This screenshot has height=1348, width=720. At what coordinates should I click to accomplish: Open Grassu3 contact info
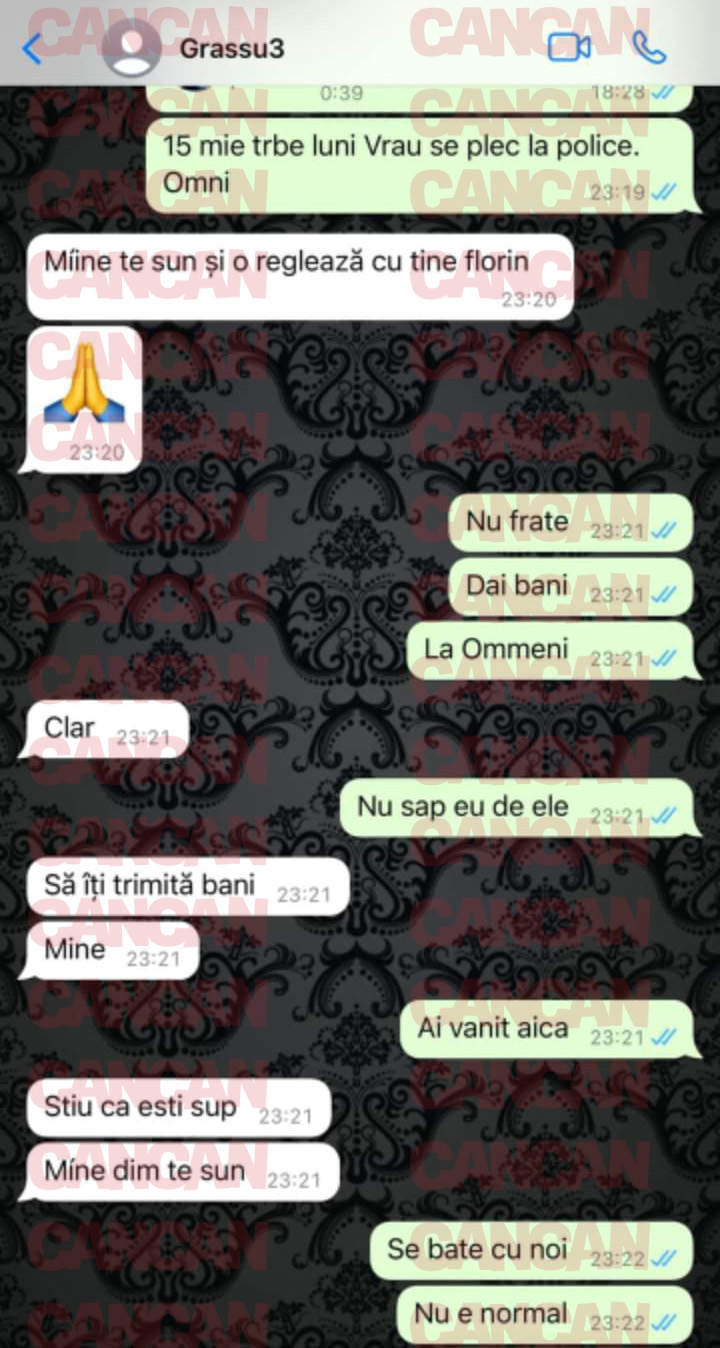click(231, 48)
